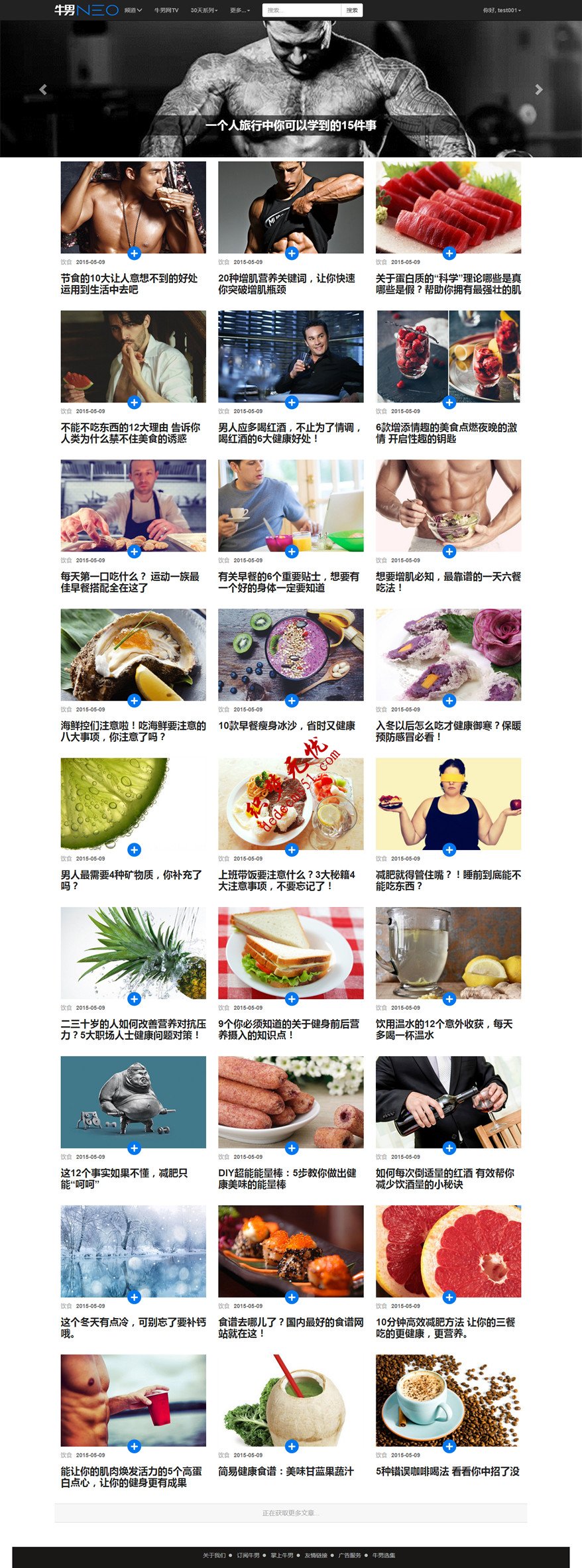Open the 更多... dropdown
Screen dimensions: 582x1568
[239, 10]
